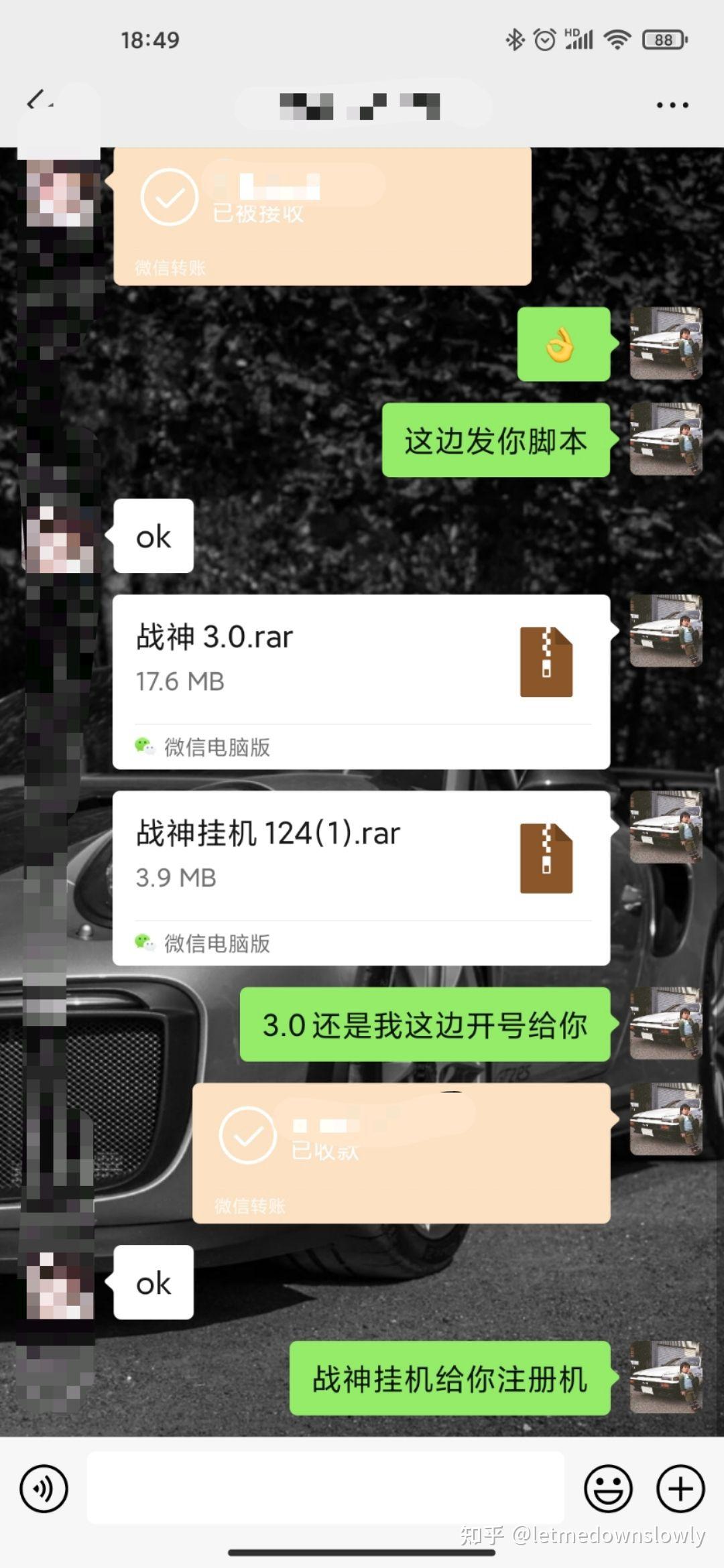724x1568 pixels.
Task: Open the emoji picker
Action: [608, 1489]
